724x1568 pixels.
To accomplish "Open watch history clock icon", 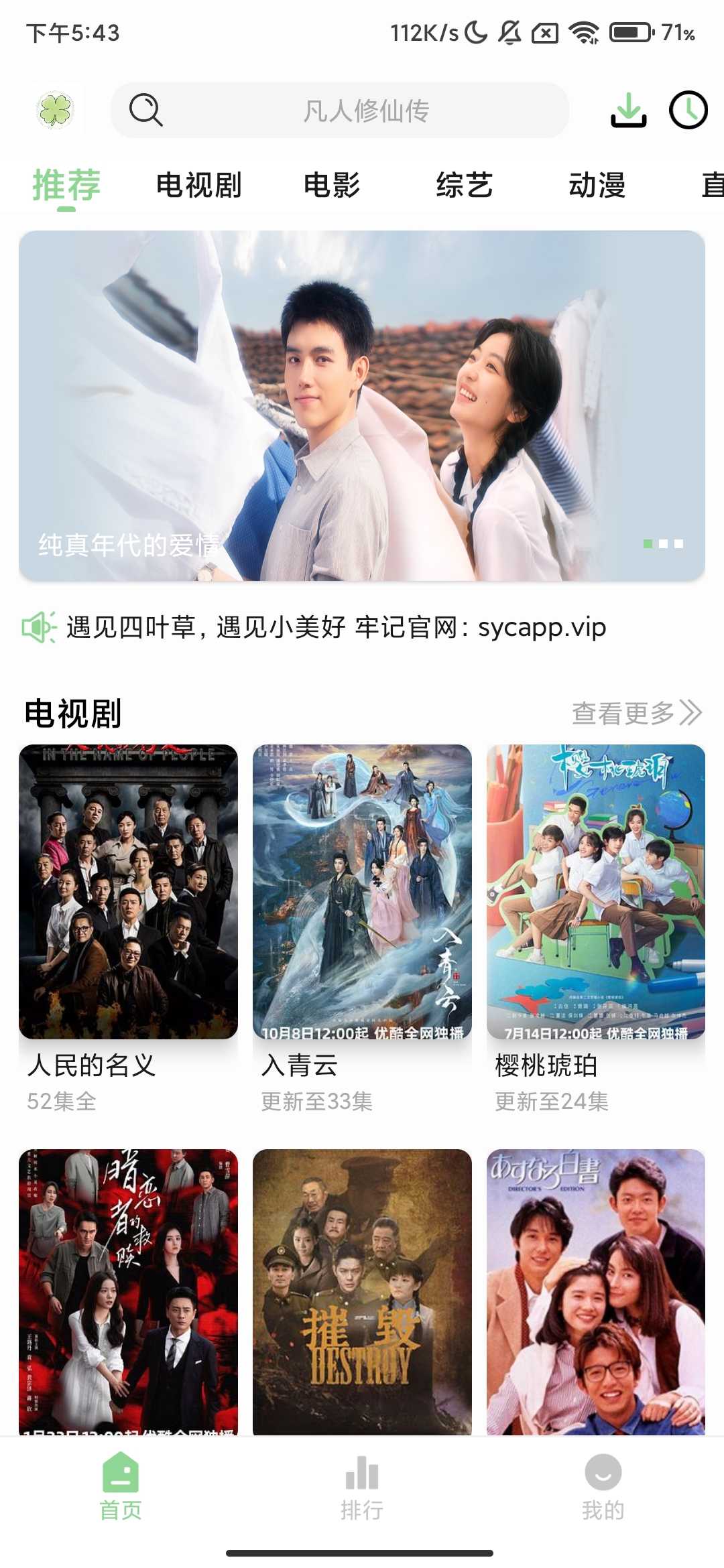I will (x=688, y=110).
